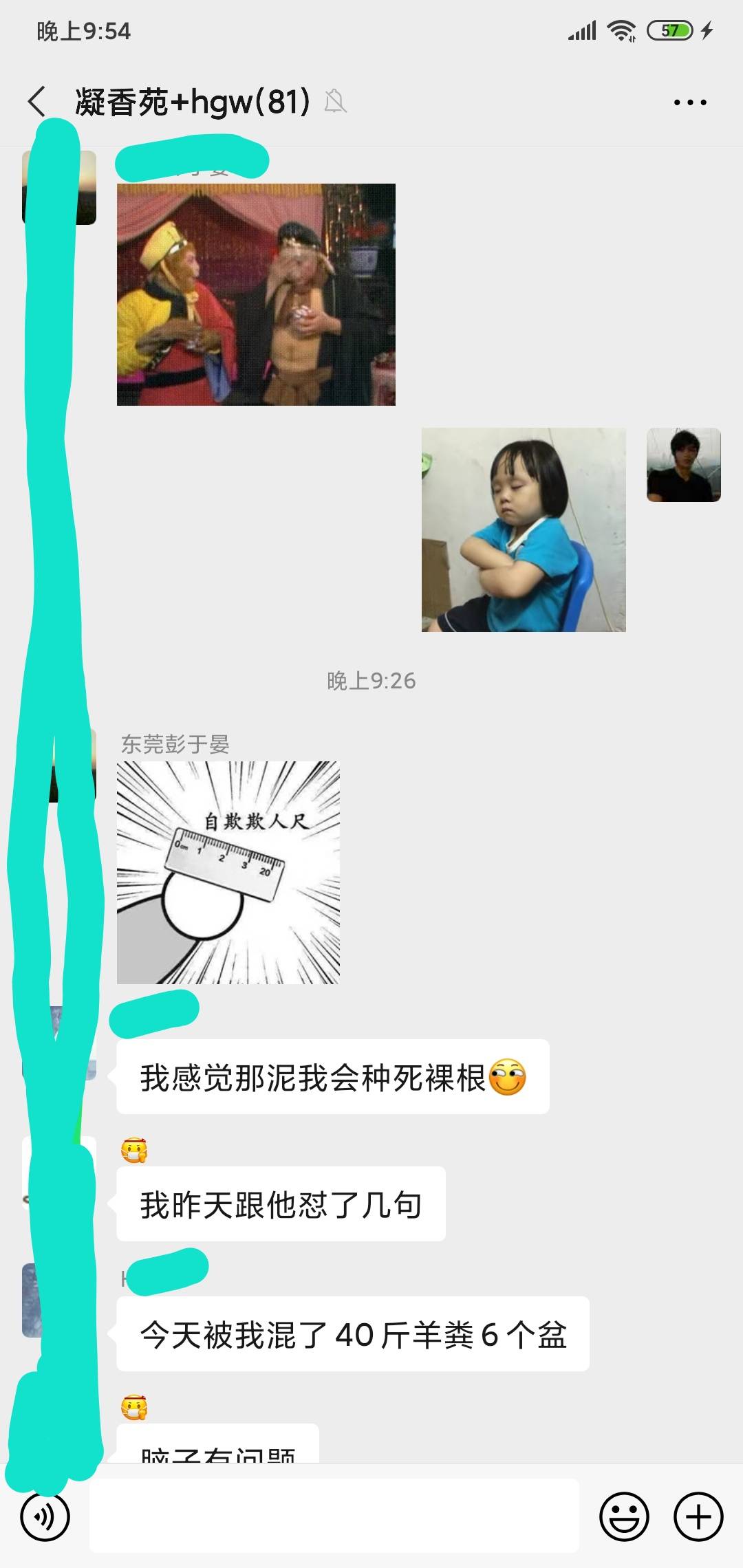Tap the message text field
This screenshot has width=743, height=1568.
pos(334,1516)
